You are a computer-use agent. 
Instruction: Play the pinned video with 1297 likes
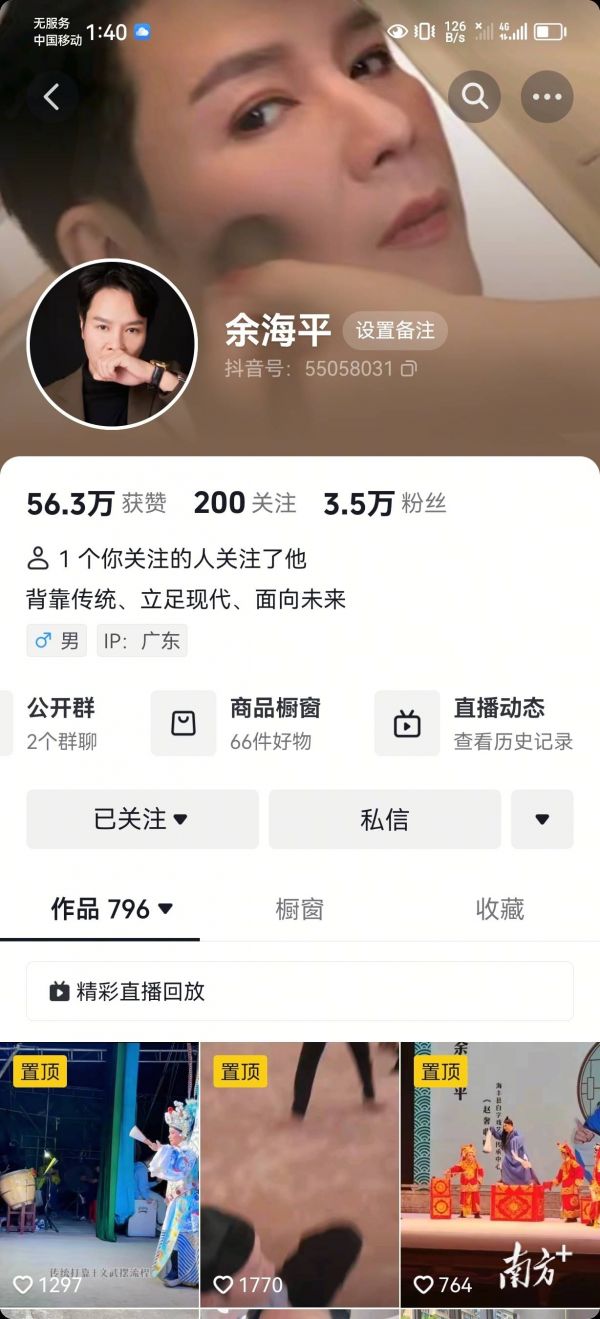pyautogui.click(x=99, y=1175)
